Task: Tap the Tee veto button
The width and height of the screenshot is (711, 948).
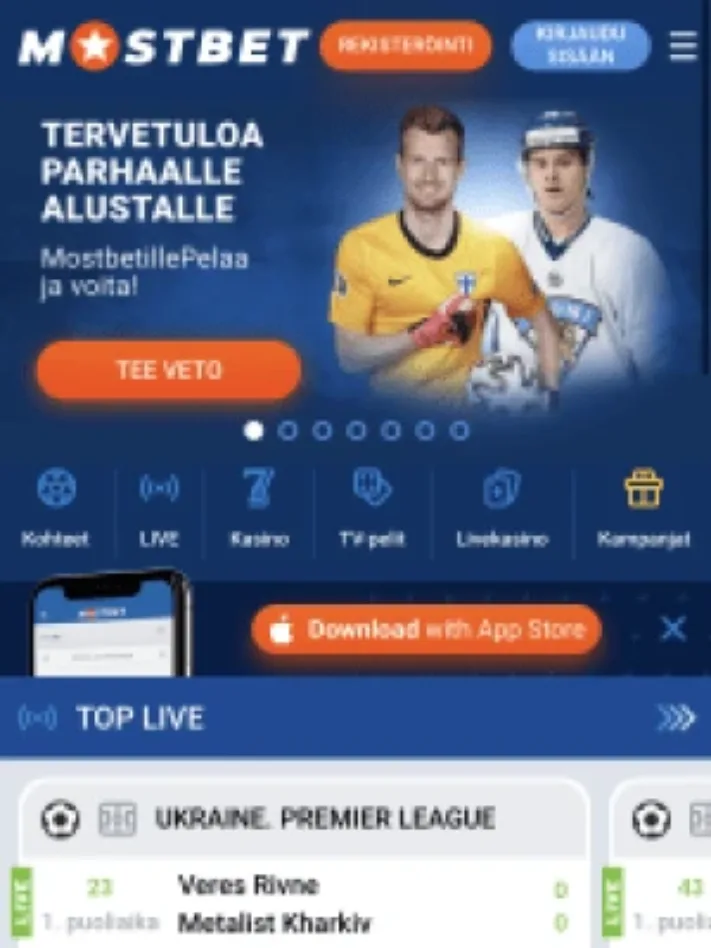Action: pos(168,371)
